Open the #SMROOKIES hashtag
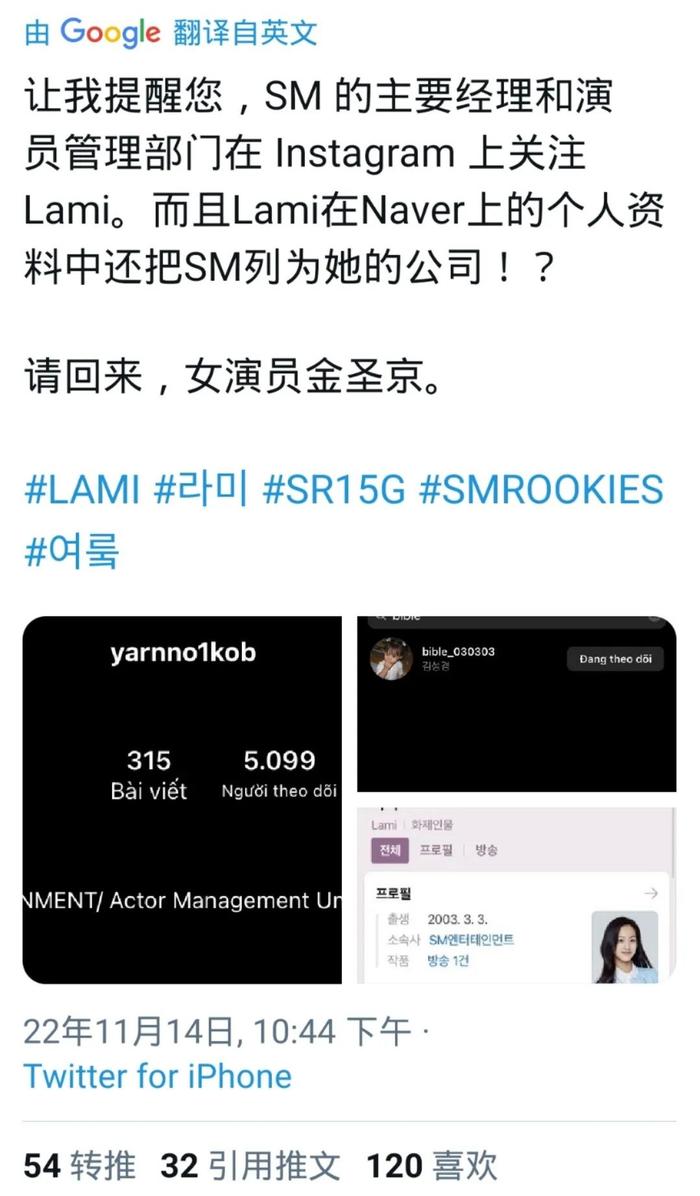 tap(541, 490)
